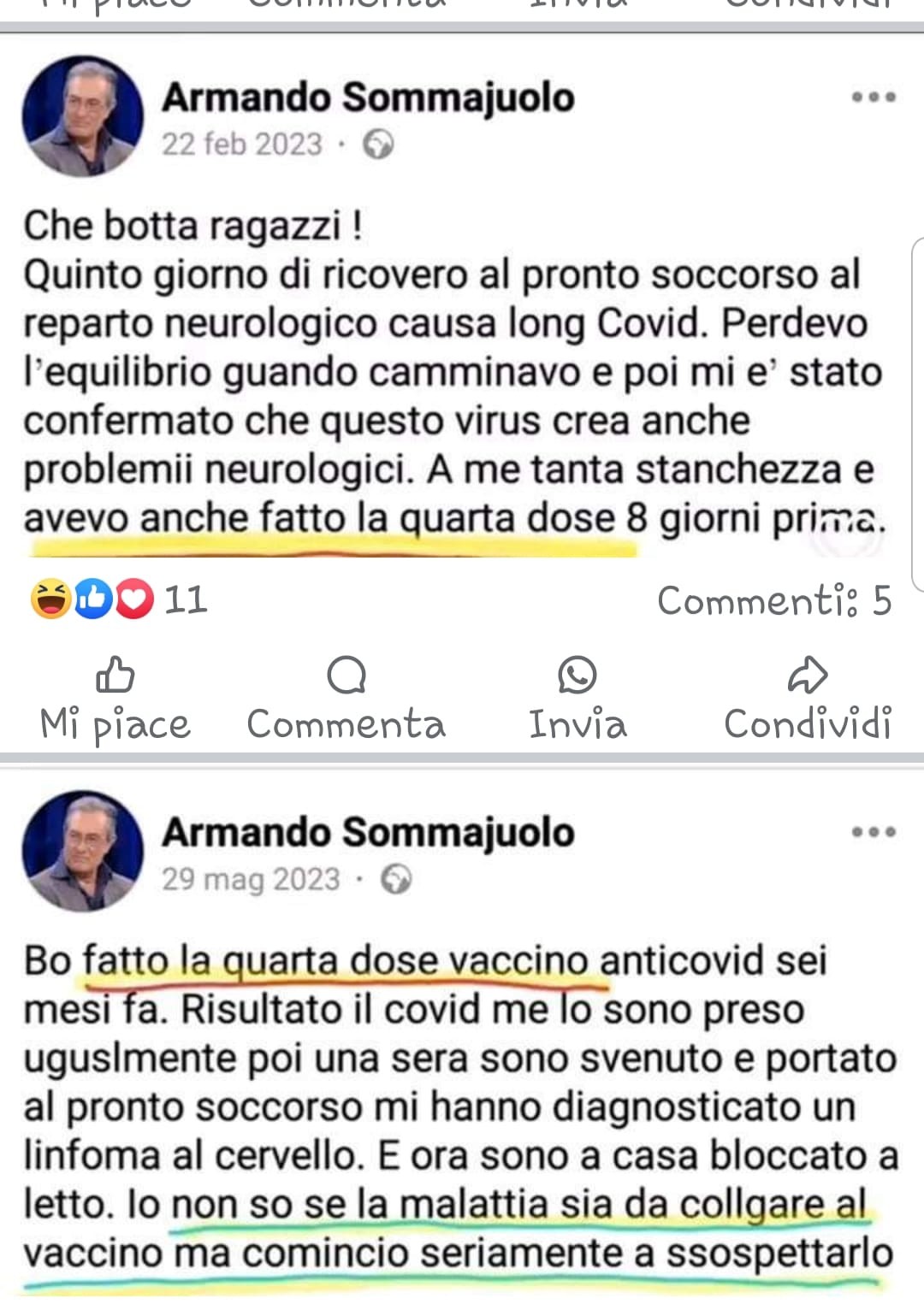The image size is (924, 1316).
Task: Open overflow menu of the 22 feb post
Action: click(x=874, y=97)
